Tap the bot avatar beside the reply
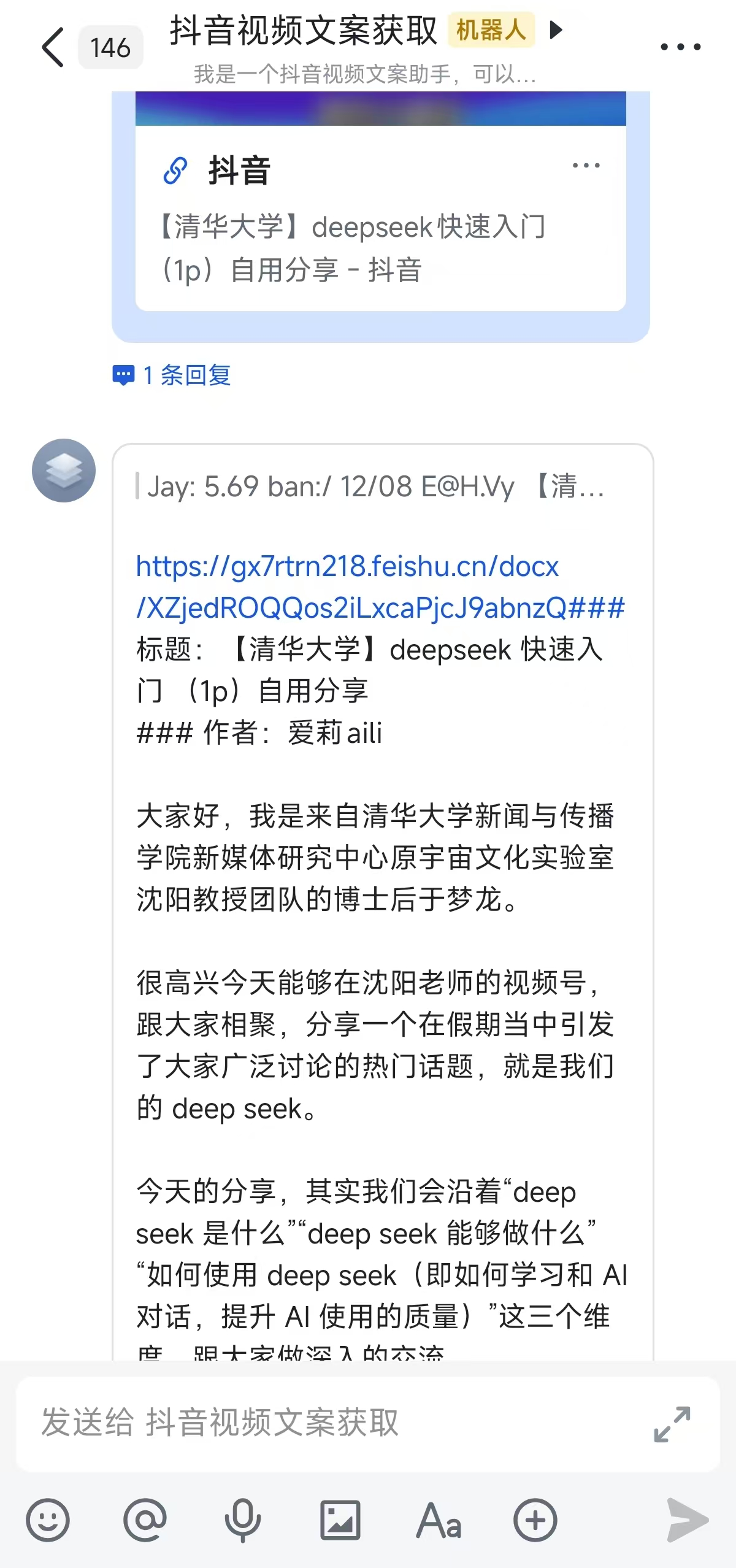Image resolution: width=736 pixels, height=1568 pixels. coord(64,471)
